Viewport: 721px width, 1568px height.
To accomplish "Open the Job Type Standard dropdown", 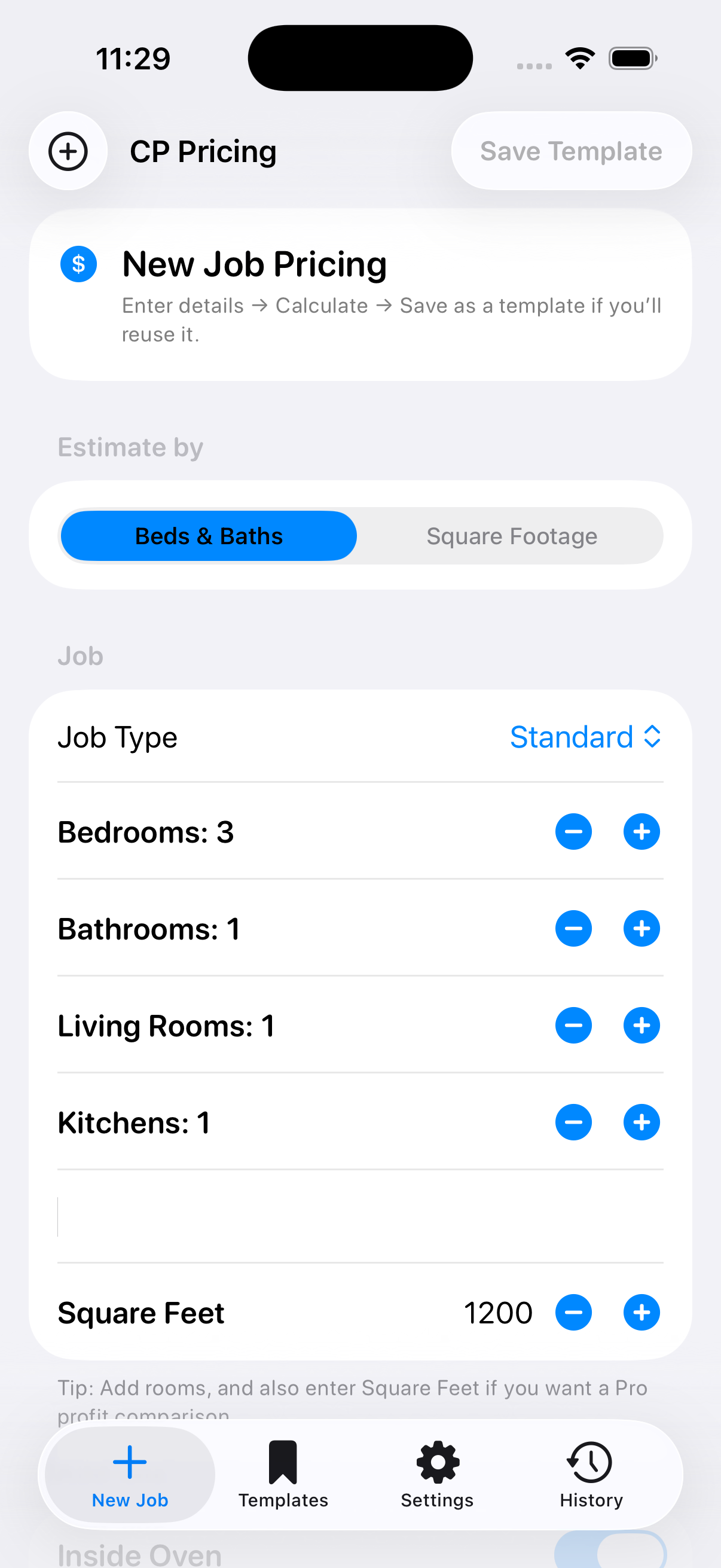I will tap(585, 737).
